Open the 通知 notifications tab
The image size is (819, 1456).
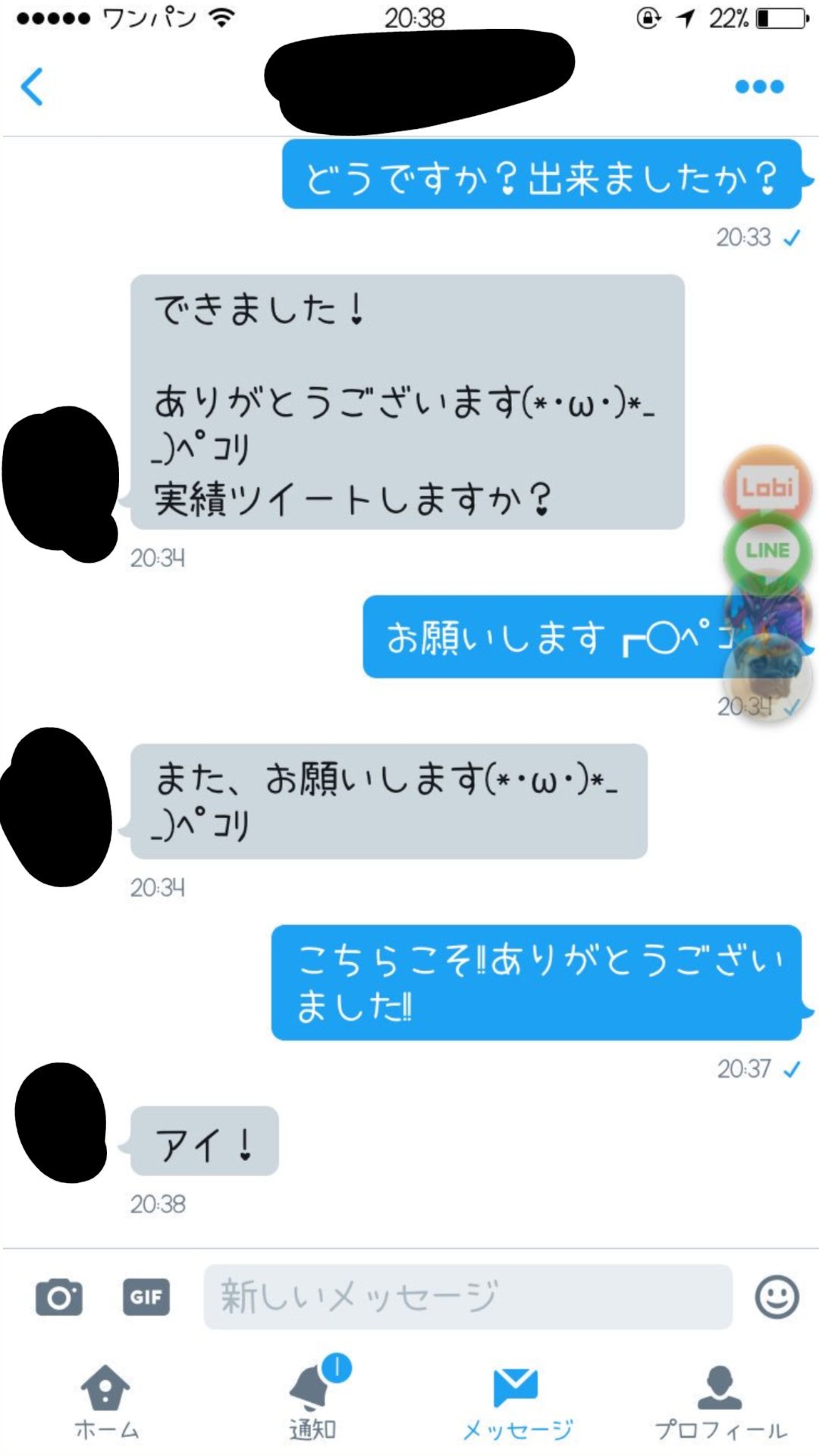[312, 1401]
